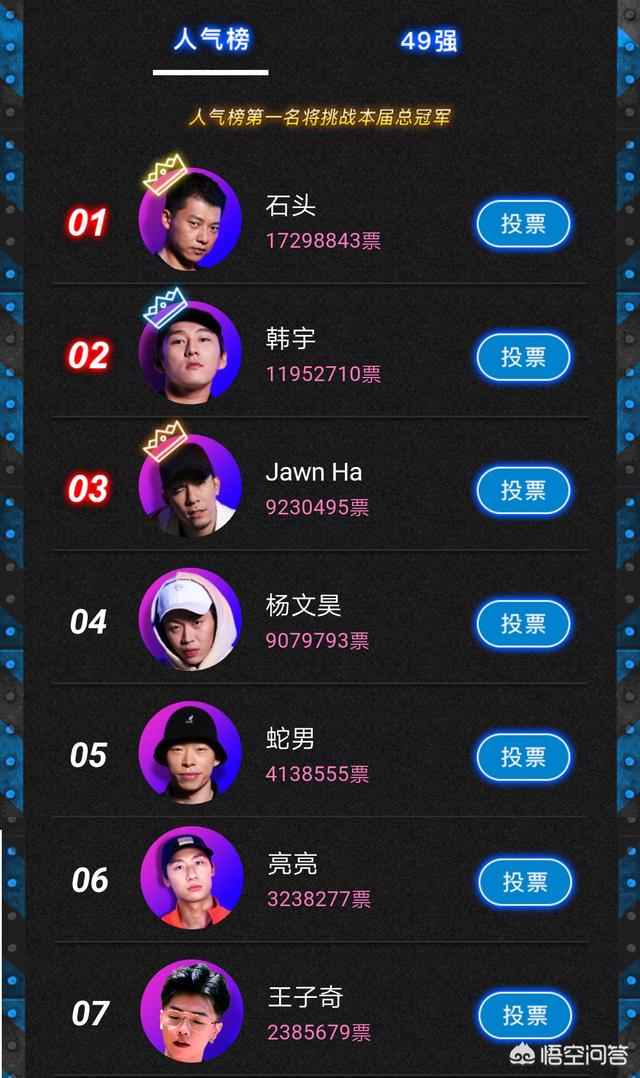This screenshot has height=1078, width=640.
Task: Tap 投票 next to Jawn Ha
Action: pyautogui.click(x=523, y=490)
